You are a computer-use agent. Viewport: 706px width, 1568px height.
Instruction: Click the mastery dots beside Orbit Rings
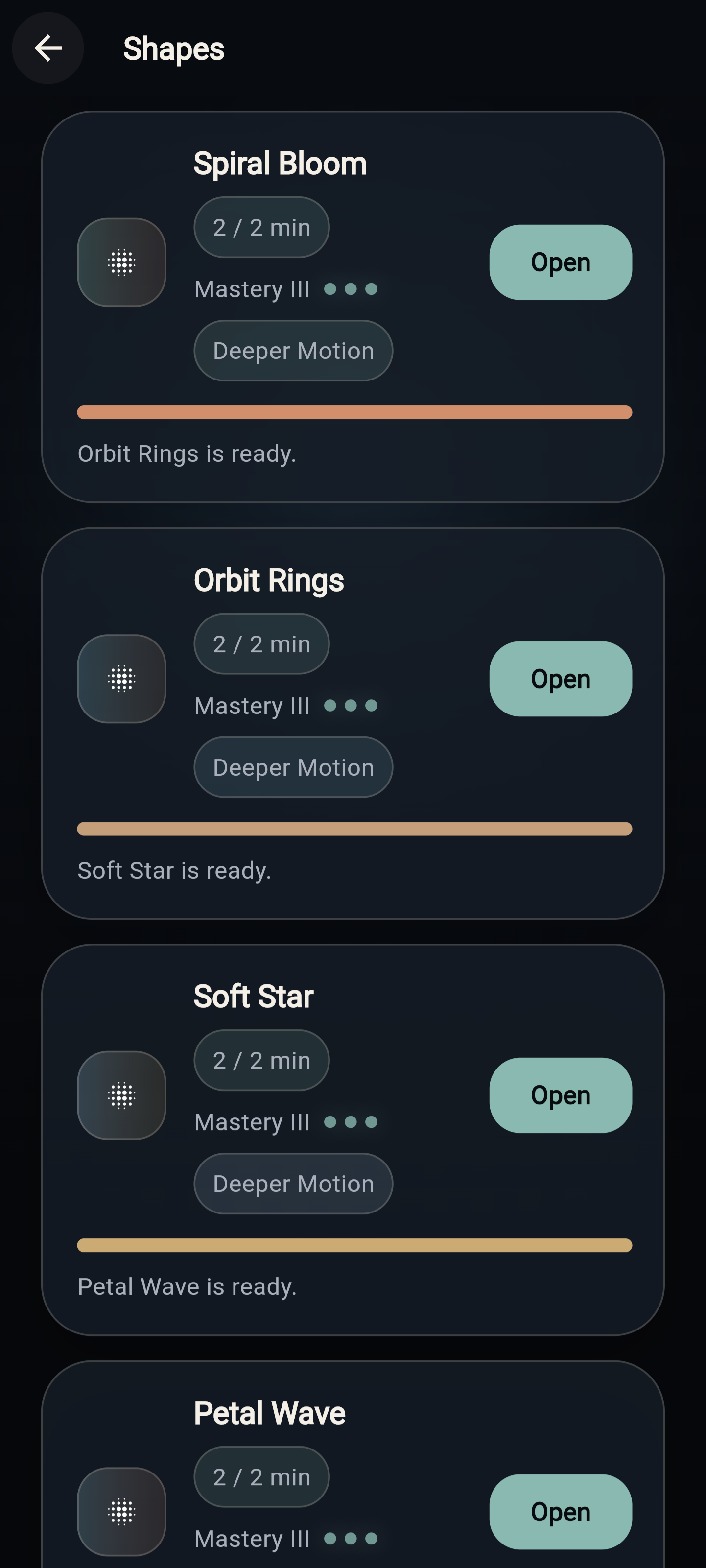point(352,706)
